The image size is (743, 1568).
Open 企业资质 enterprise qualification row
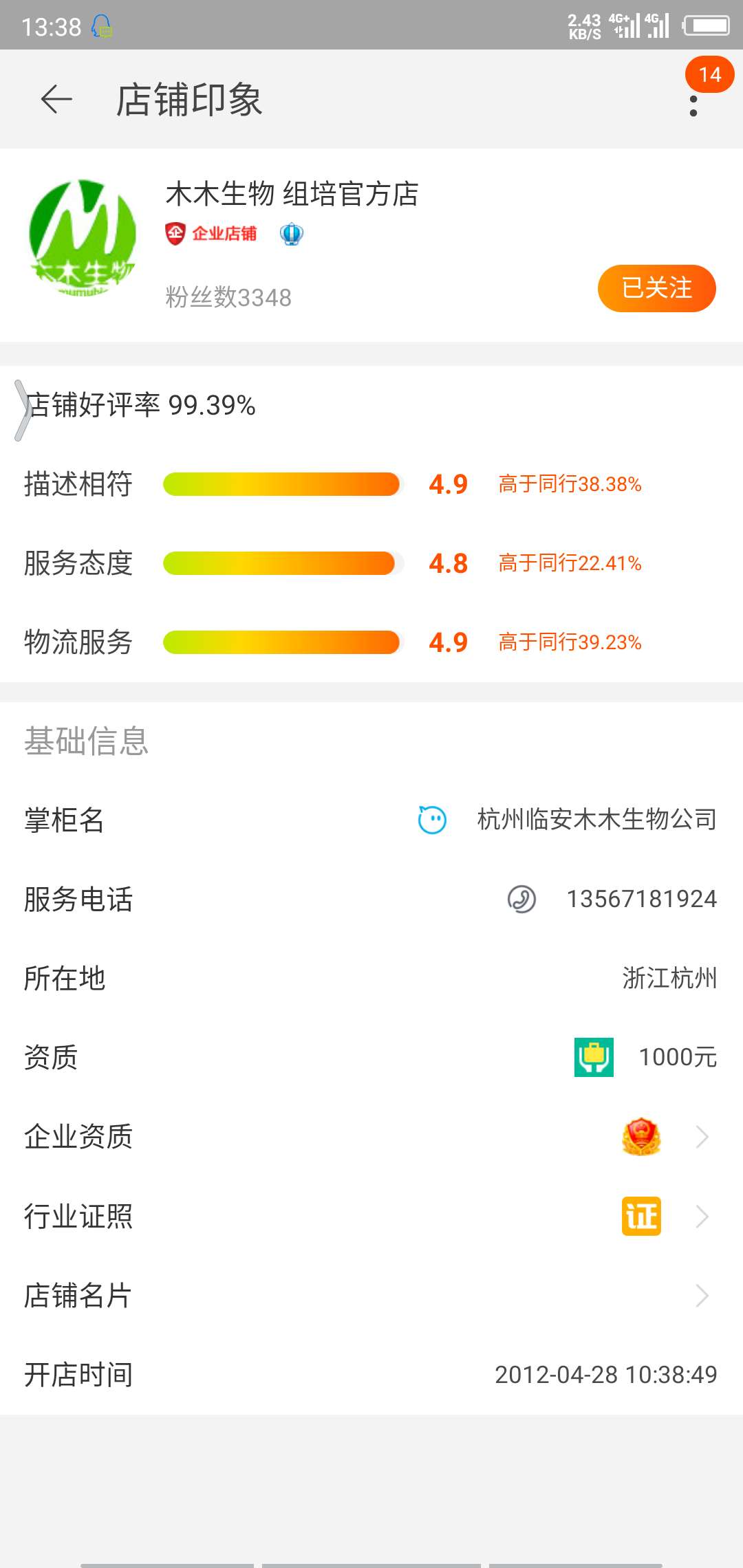pos(371,1137)
